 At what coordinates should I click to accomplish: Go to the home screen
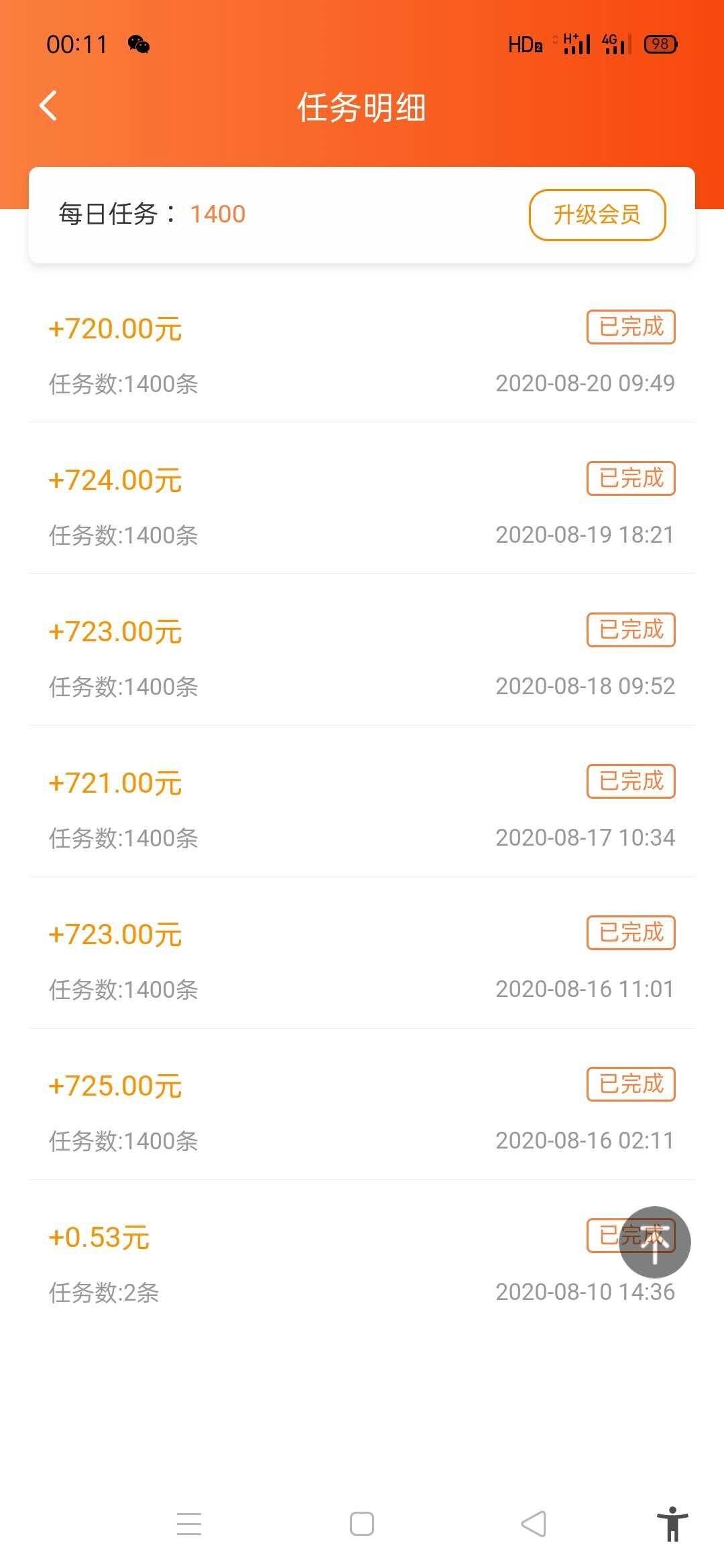click(362, 1523)
